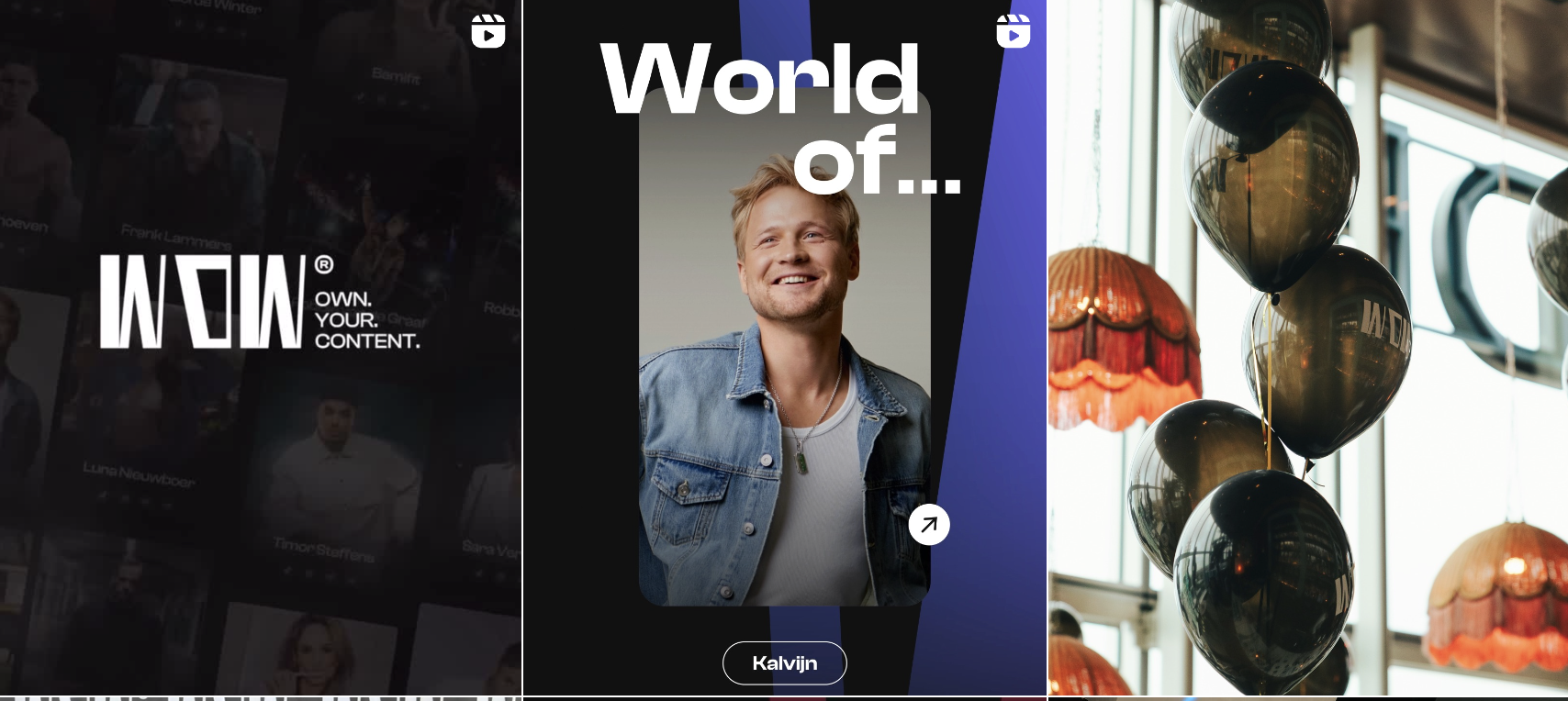
Task: Open the WOW Own Your Content reel
Action: point(261,349)
